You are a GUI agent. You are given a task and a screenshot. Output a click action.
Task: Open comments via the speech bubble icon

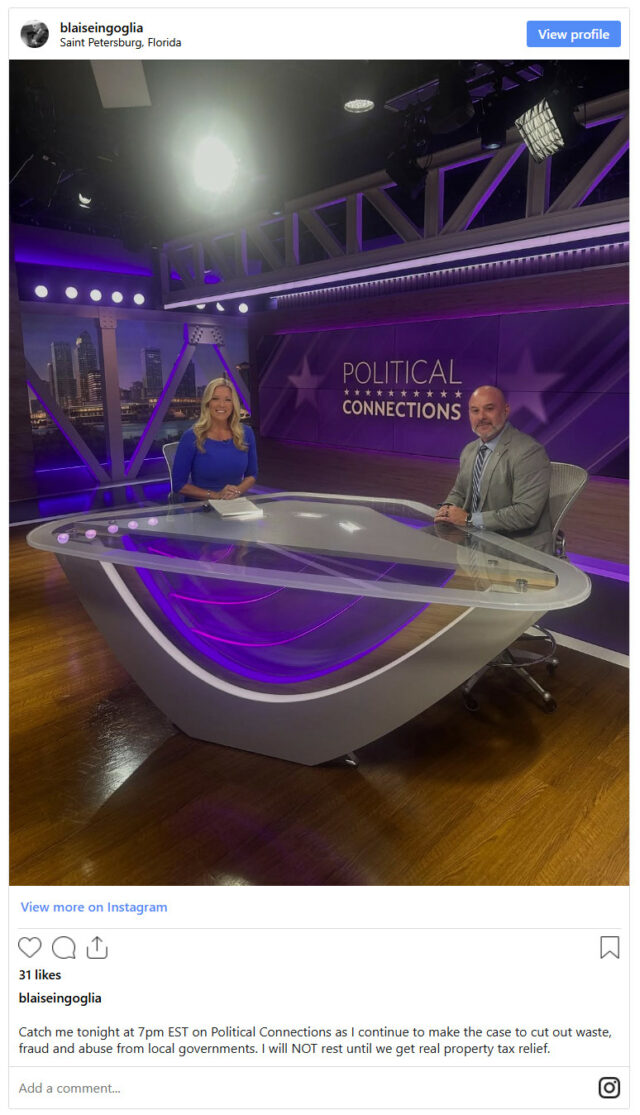pos(64,947)
